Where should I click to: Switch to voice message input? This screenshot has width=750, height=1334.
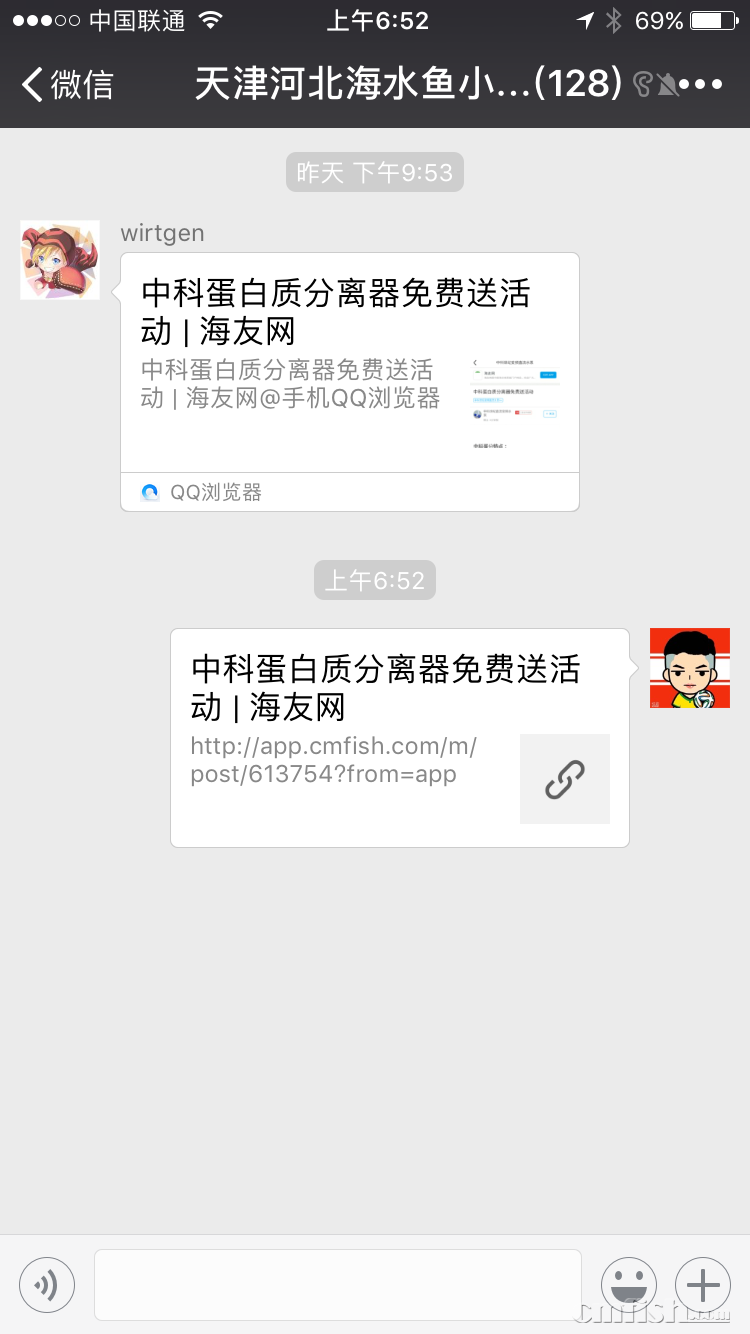coord(47,1284)
